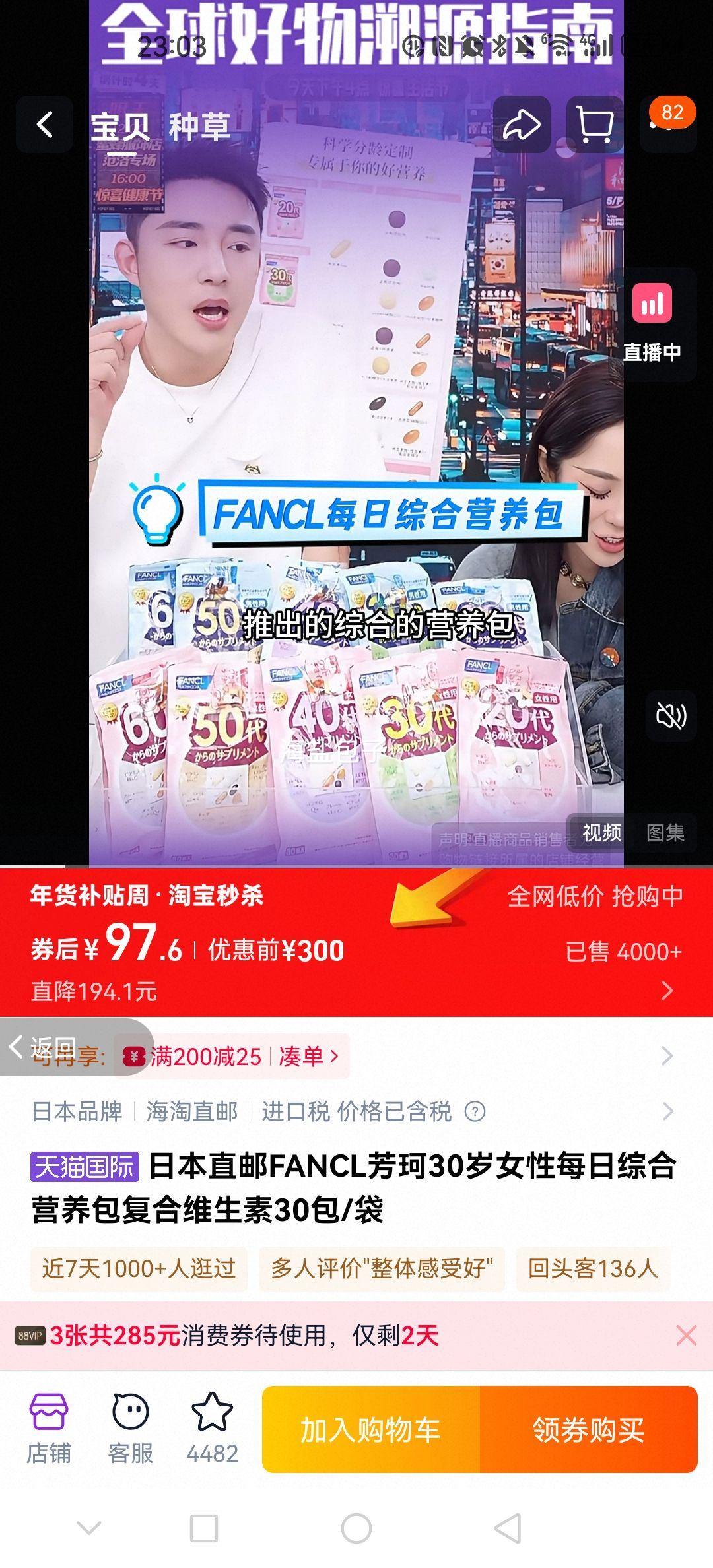The width and height of the screenshot is (713, 1568).
Task: Tap the back arrow at top left
Action: 43,125
